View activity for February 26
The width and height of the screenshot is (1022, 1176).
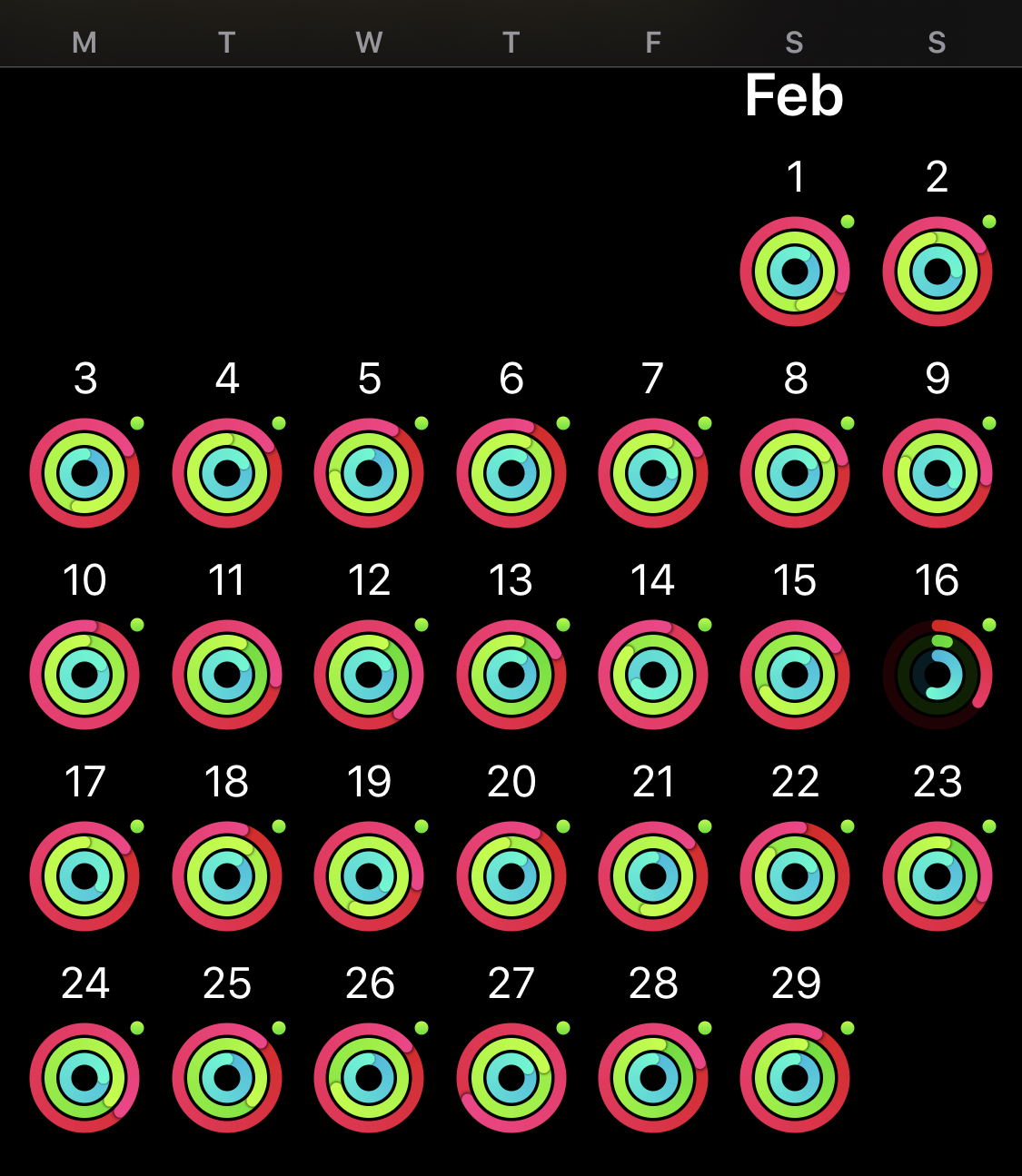coord(369,1078)
